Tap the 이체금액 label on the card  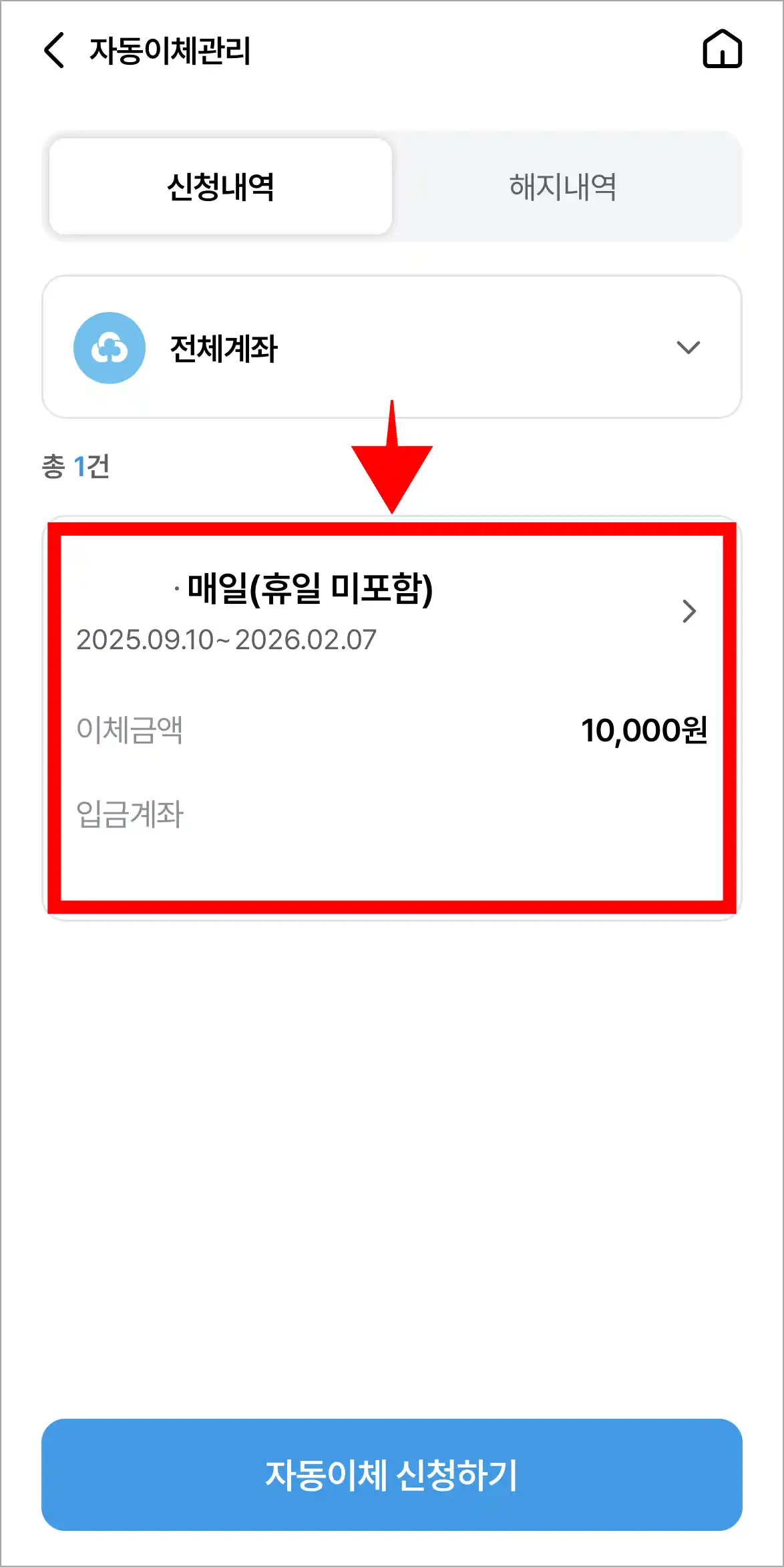click(129, 732)
